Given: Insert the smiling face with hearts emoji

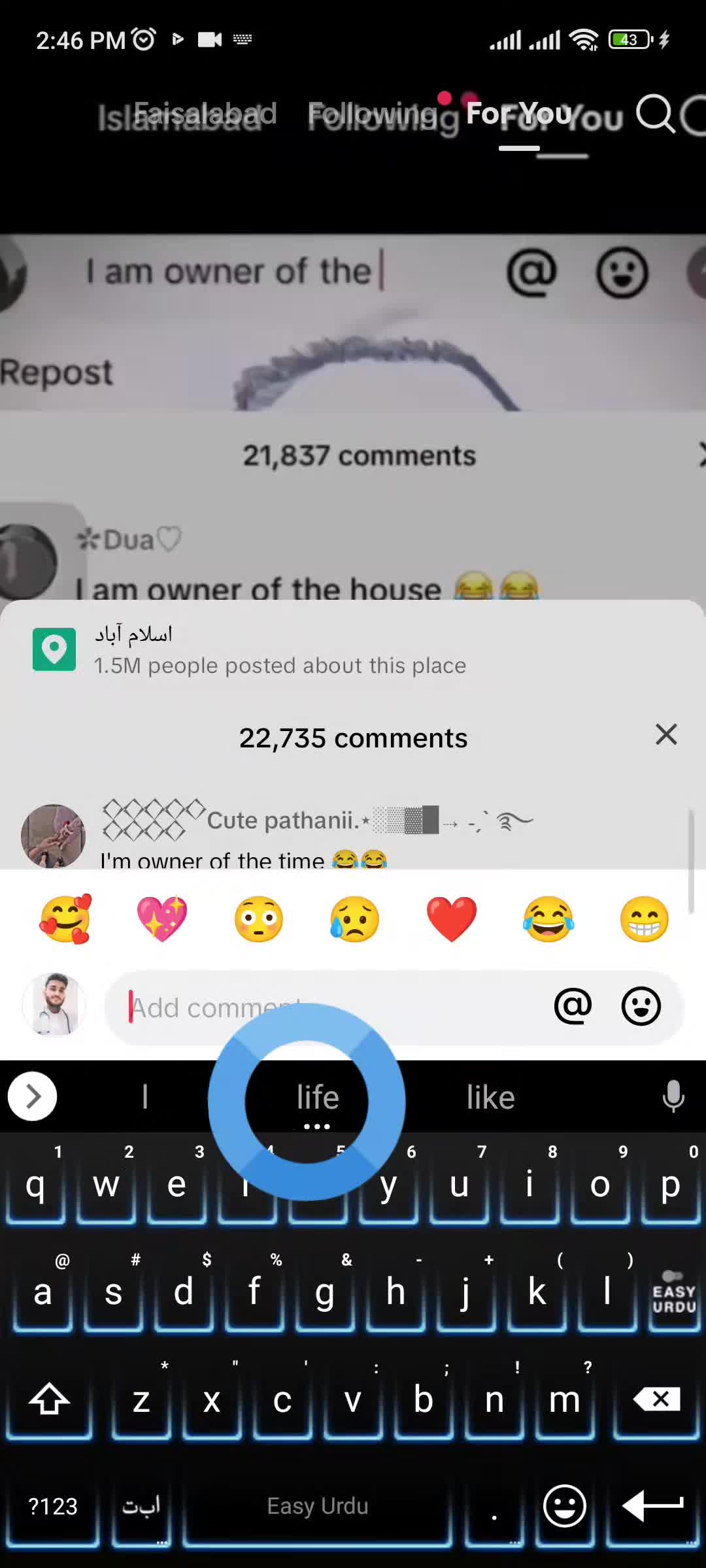Looking at the screenshot, I should tap(65, 919).
